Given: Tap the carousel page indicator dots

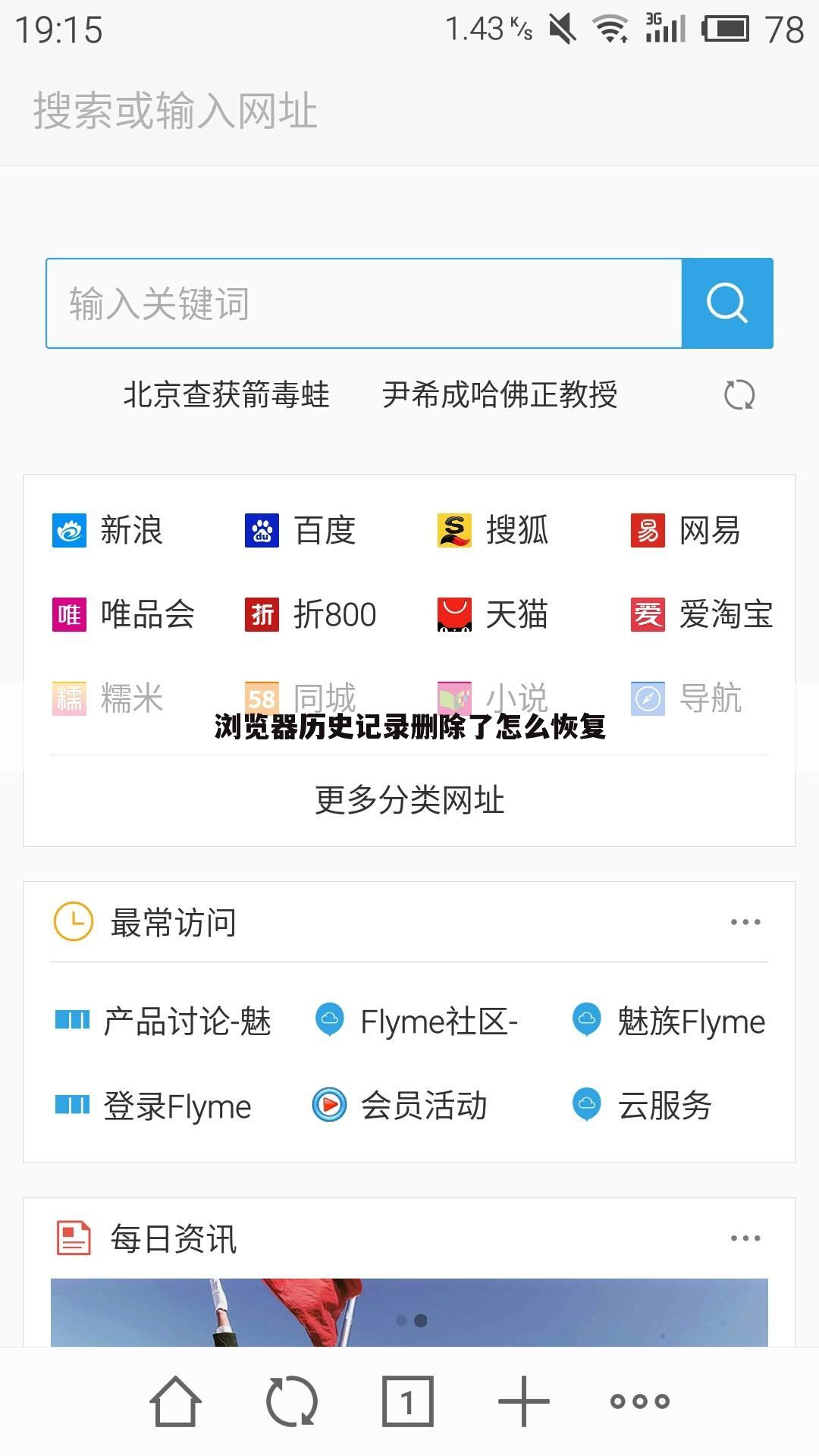Looking at the screenshot, I should tap(409, 1319).
